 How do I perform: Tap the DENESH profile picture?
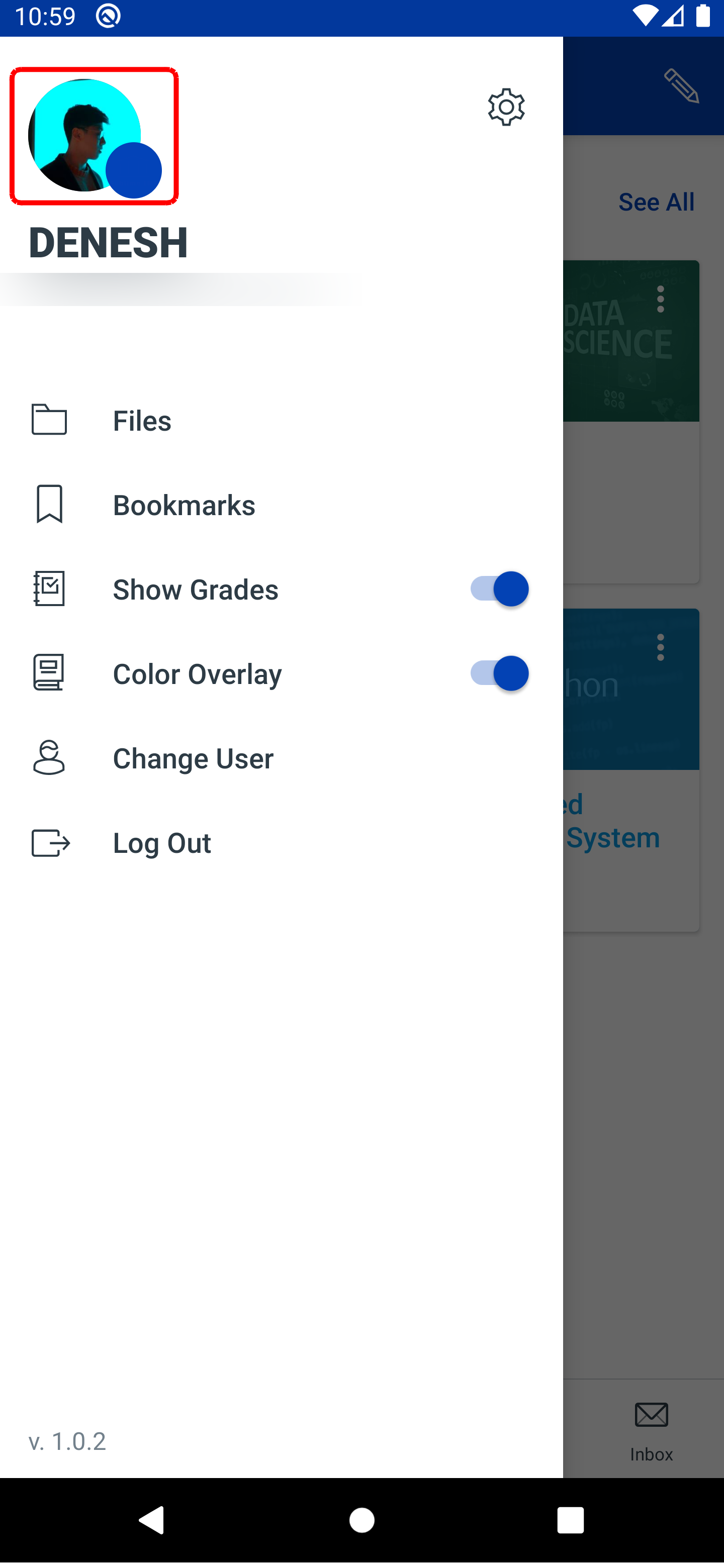click(85, 135)
